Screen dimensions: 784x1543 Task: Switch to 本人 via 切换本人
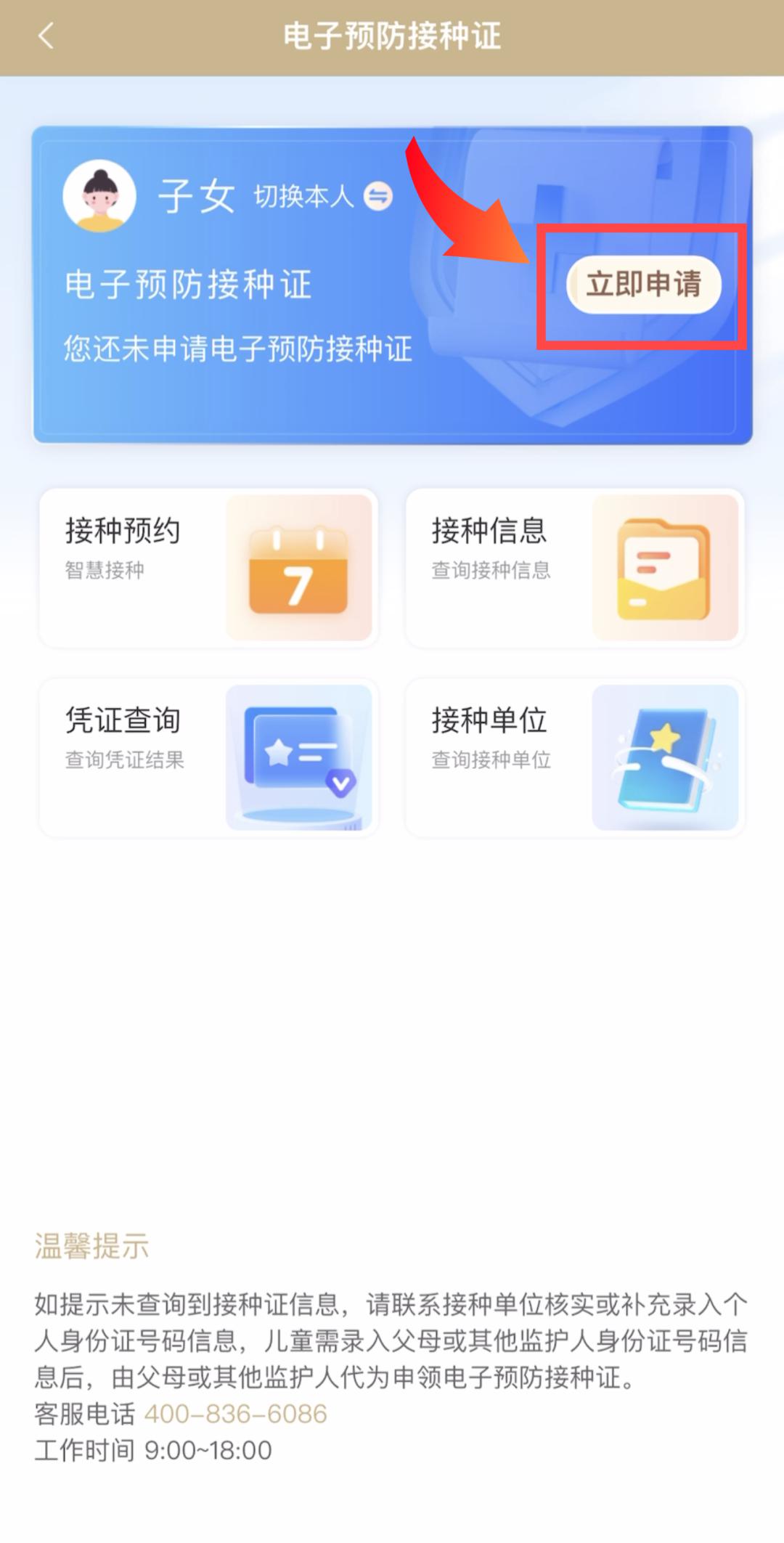[322, 196]
